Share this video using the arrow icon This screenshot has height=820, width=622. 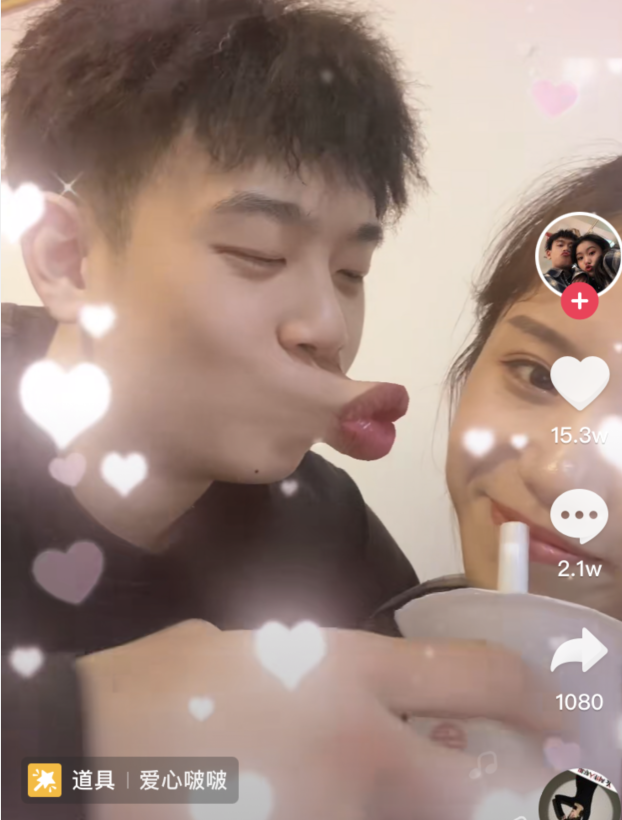pyautogui.click(x=579, y=651)
